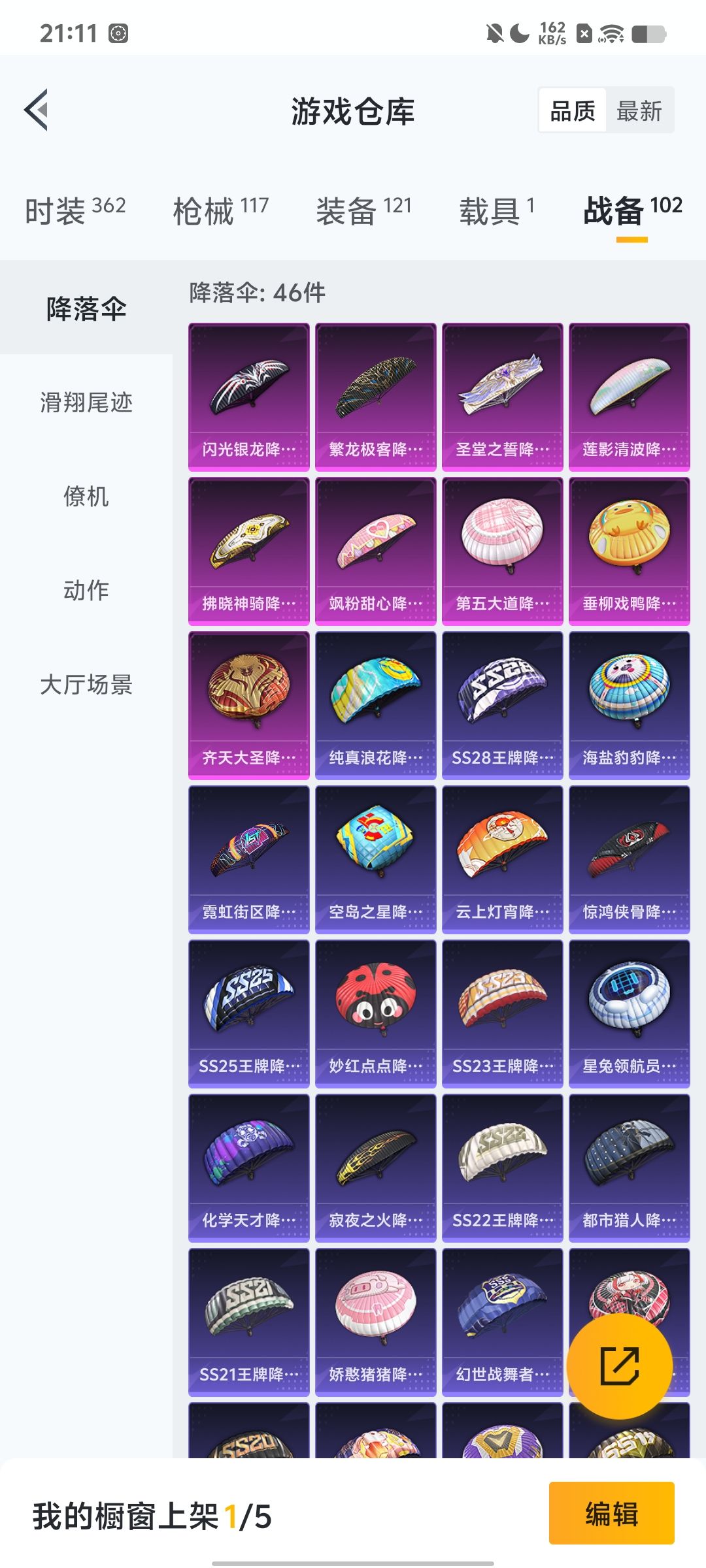Open the 娇憨猪猪降落伞 pink pig parachute

[375, 1322]
